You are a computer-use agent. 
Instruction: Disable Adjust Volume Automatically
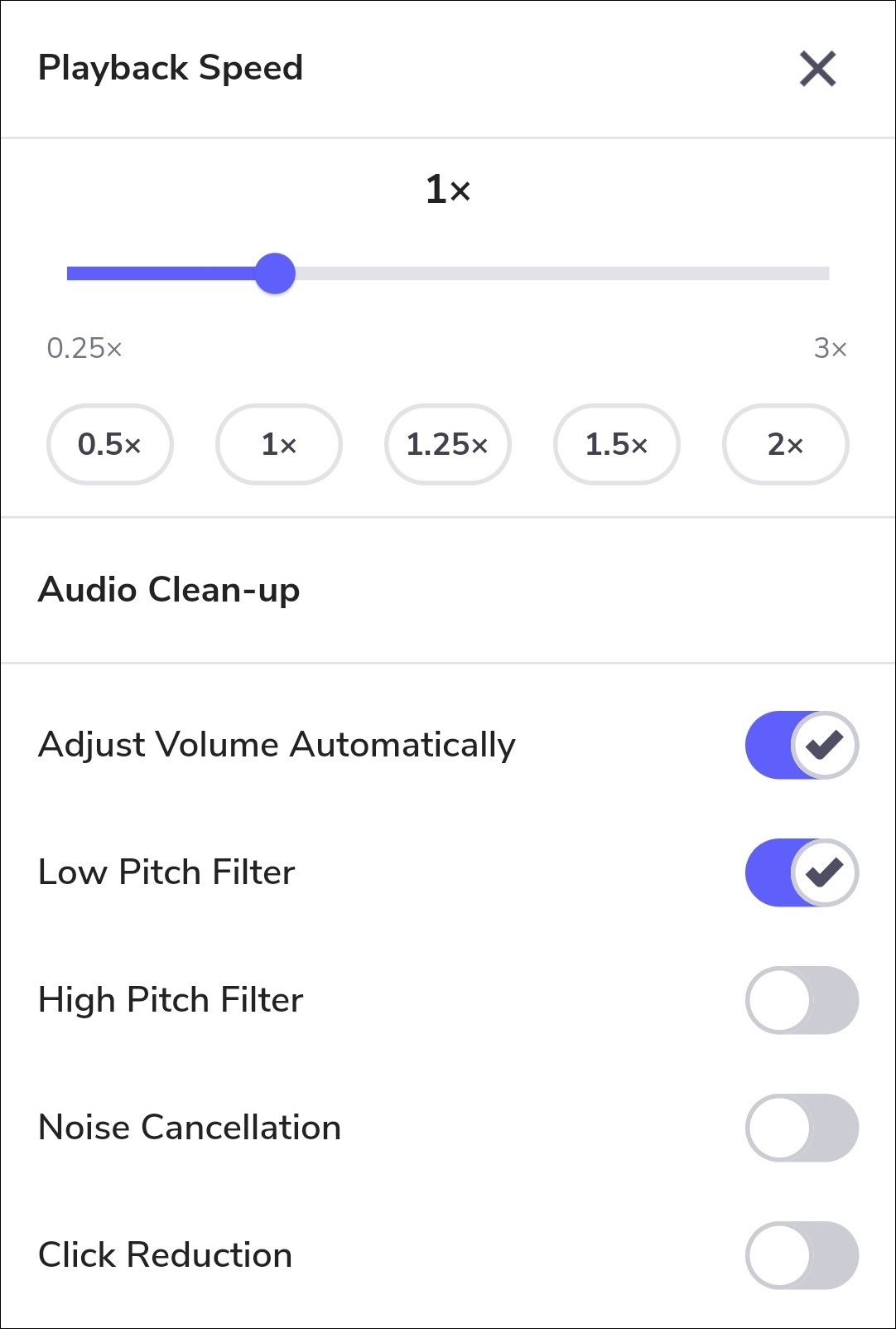(802, 745)
